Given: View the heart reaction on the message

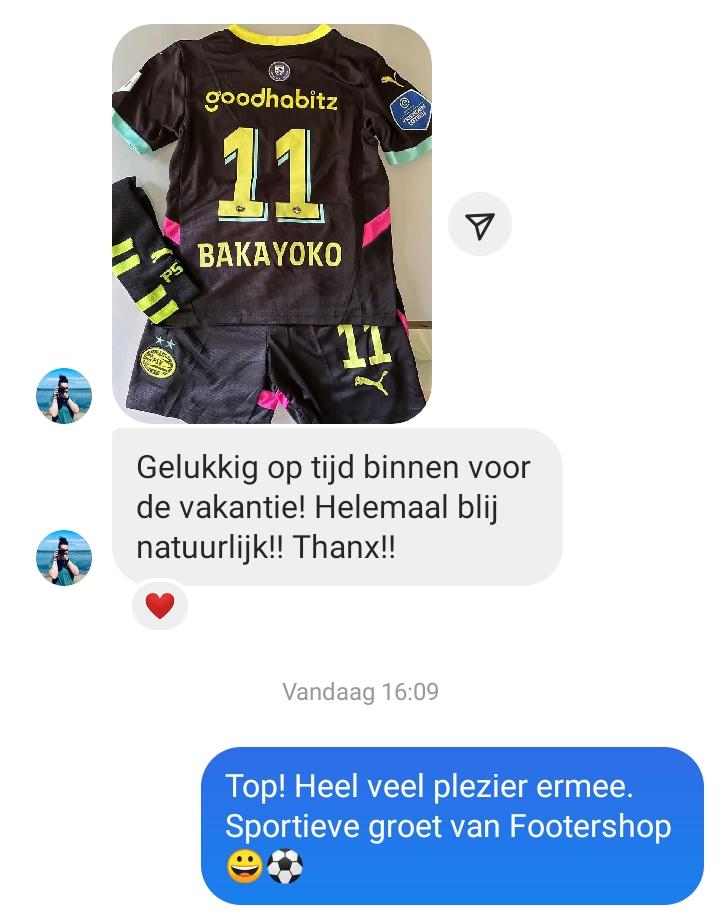Looking at the screenshot, I should coord(160,605).
